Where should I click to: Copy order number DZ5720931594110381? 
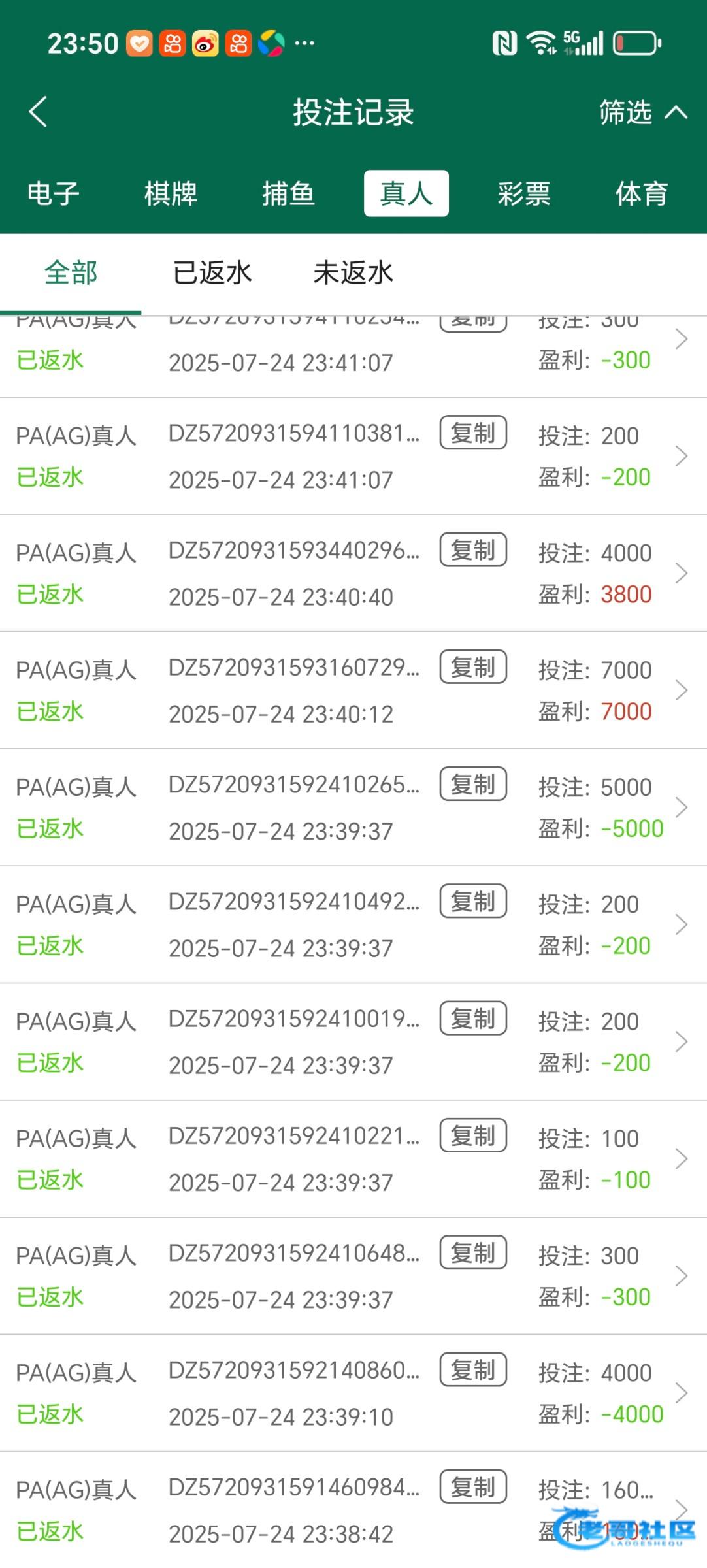(x=473, y=433)
